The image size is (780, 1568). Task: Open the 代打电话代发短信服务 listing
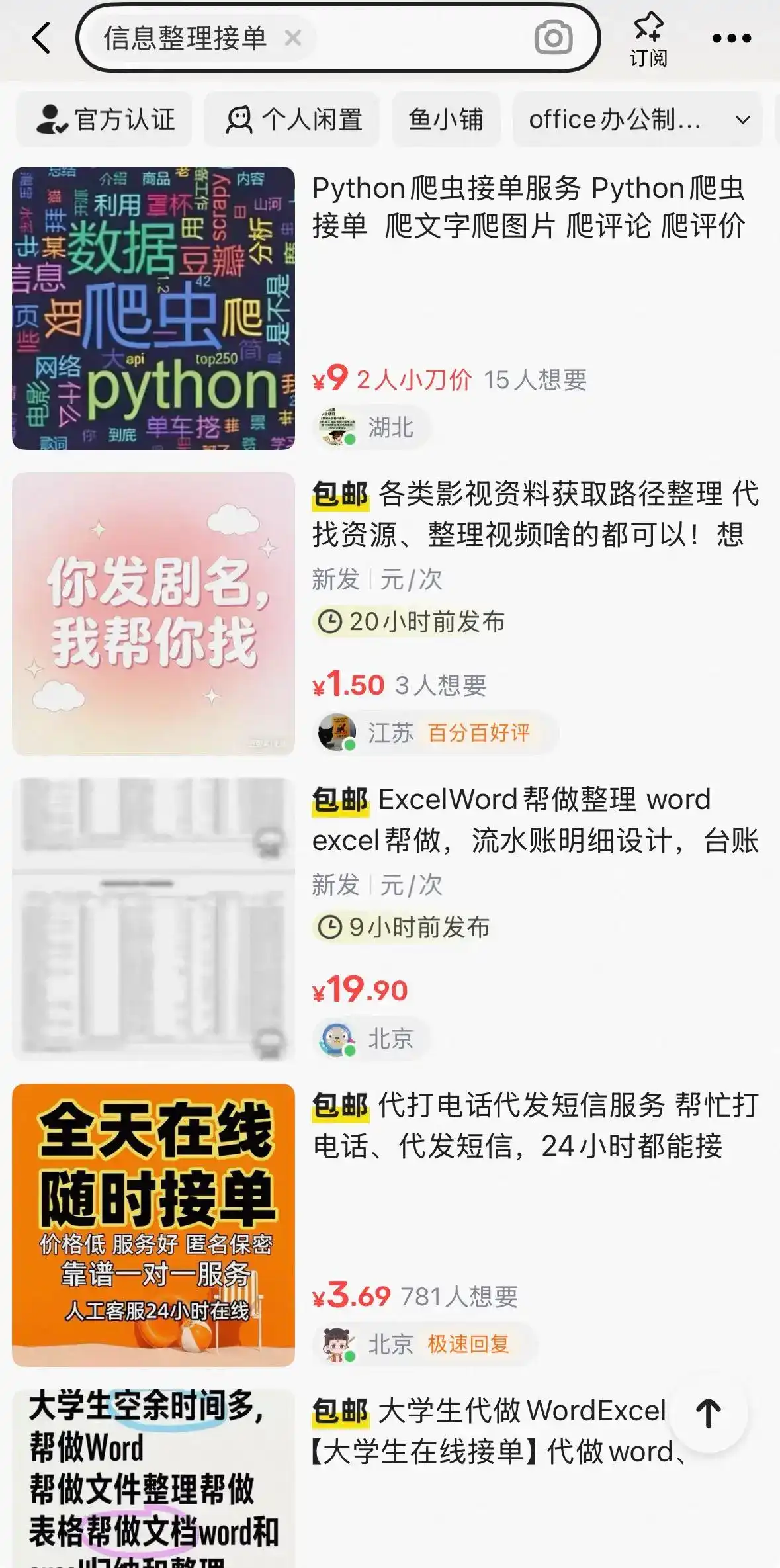pyautogui.click(x=535, y=1125)
